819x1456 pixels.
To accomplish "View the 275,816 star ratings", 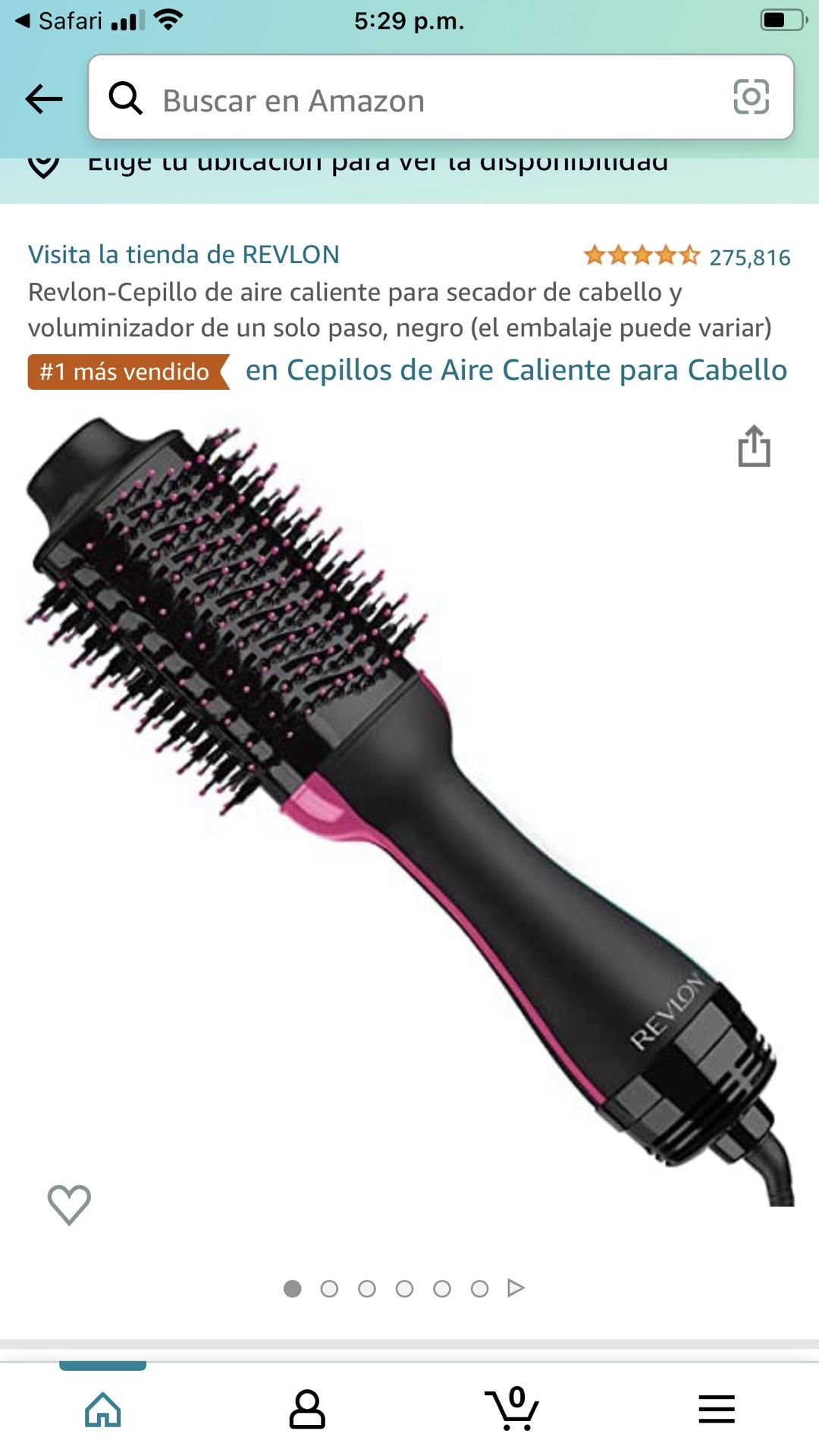I will click(687, 256).
